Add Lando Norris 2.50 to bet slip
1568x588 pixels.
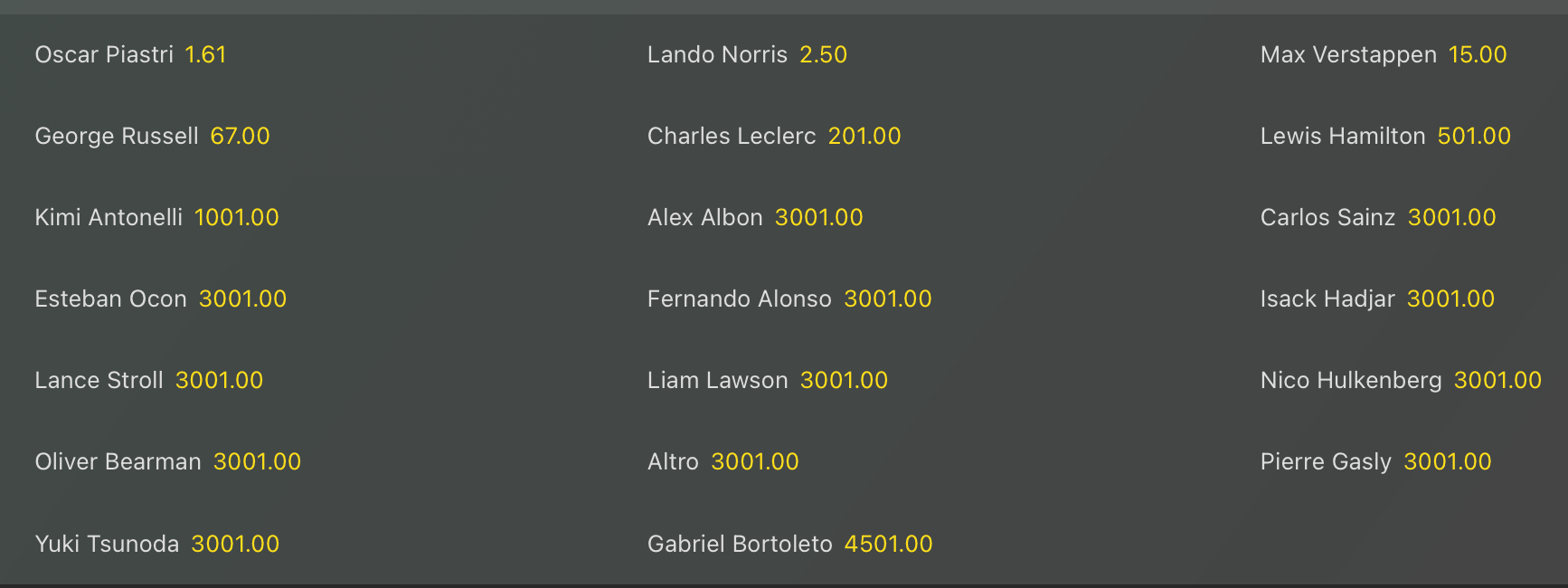[x=747, y=55]
